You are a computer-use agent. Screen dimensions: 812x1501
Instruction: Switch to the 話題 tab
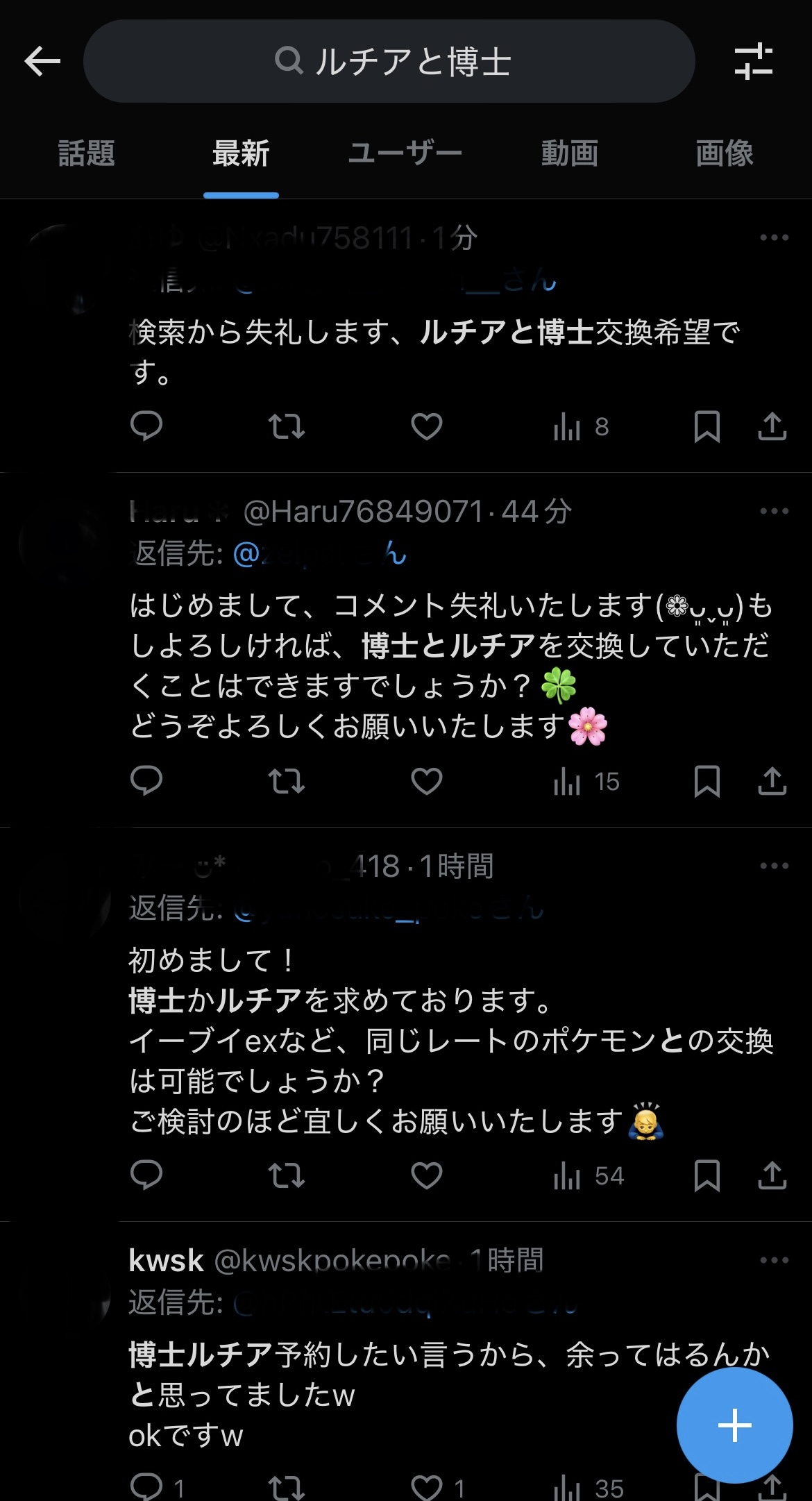[86, 153]
